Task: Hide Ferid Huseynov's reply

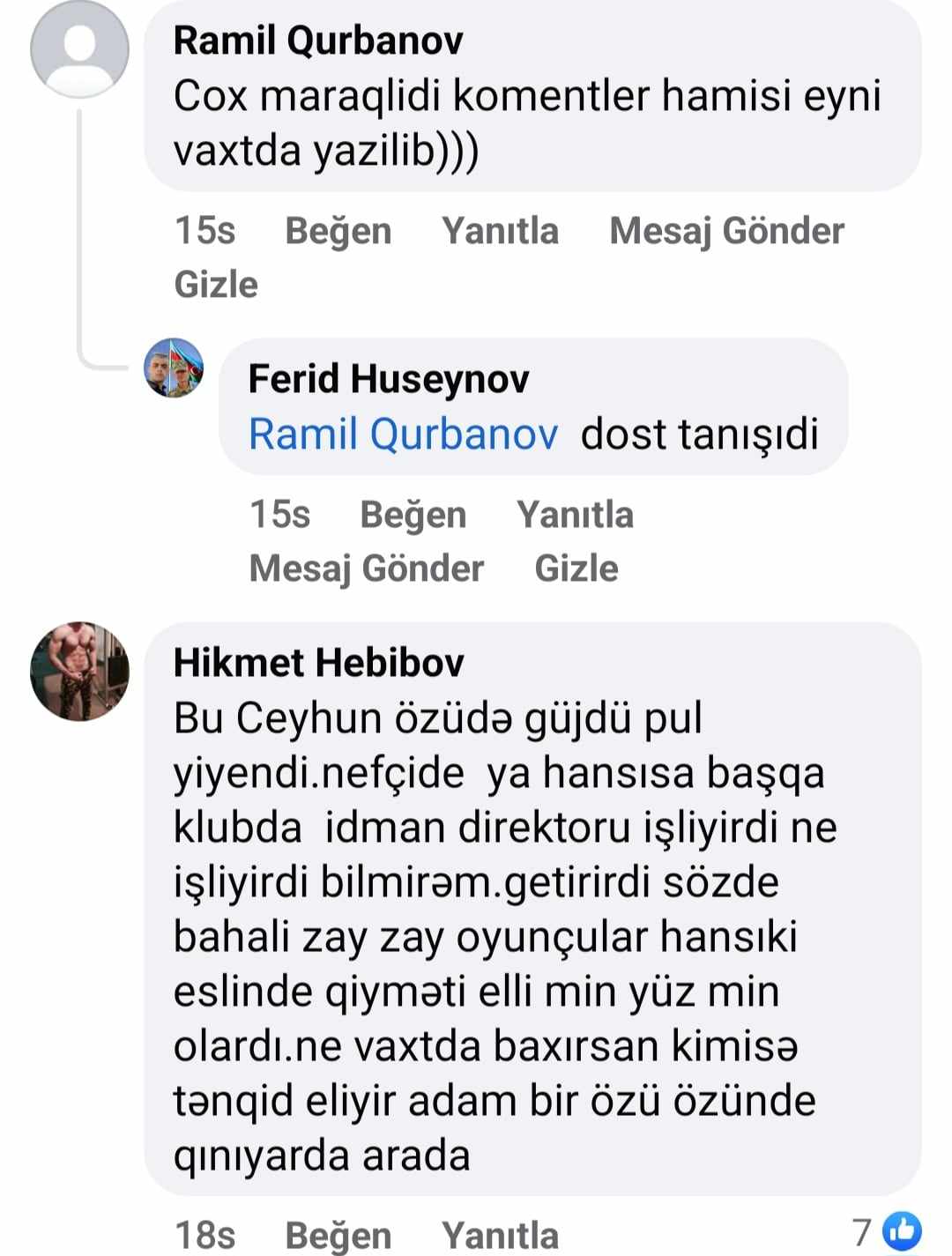Action: [x=576, y=569]
